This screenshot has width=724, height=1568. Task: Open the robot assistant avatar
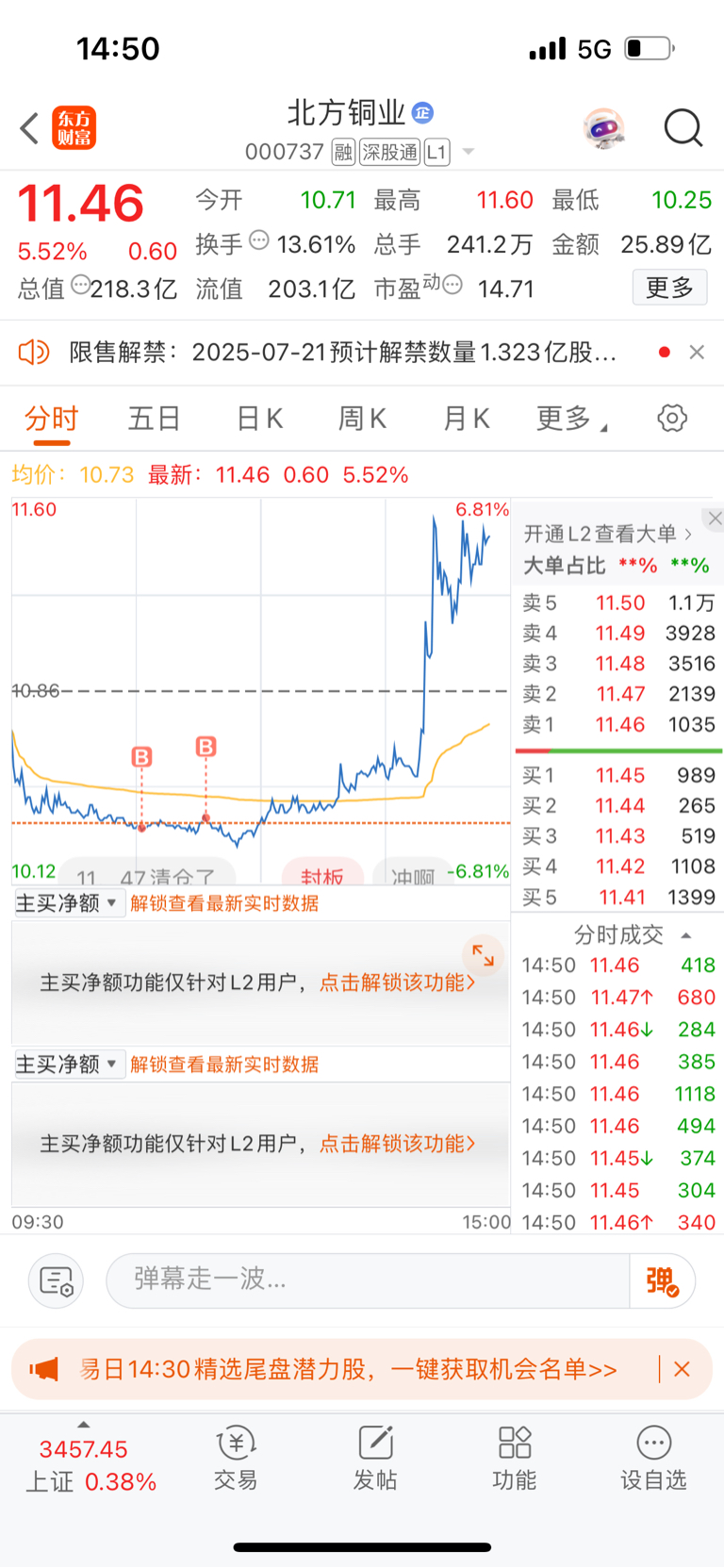(604, 128)
